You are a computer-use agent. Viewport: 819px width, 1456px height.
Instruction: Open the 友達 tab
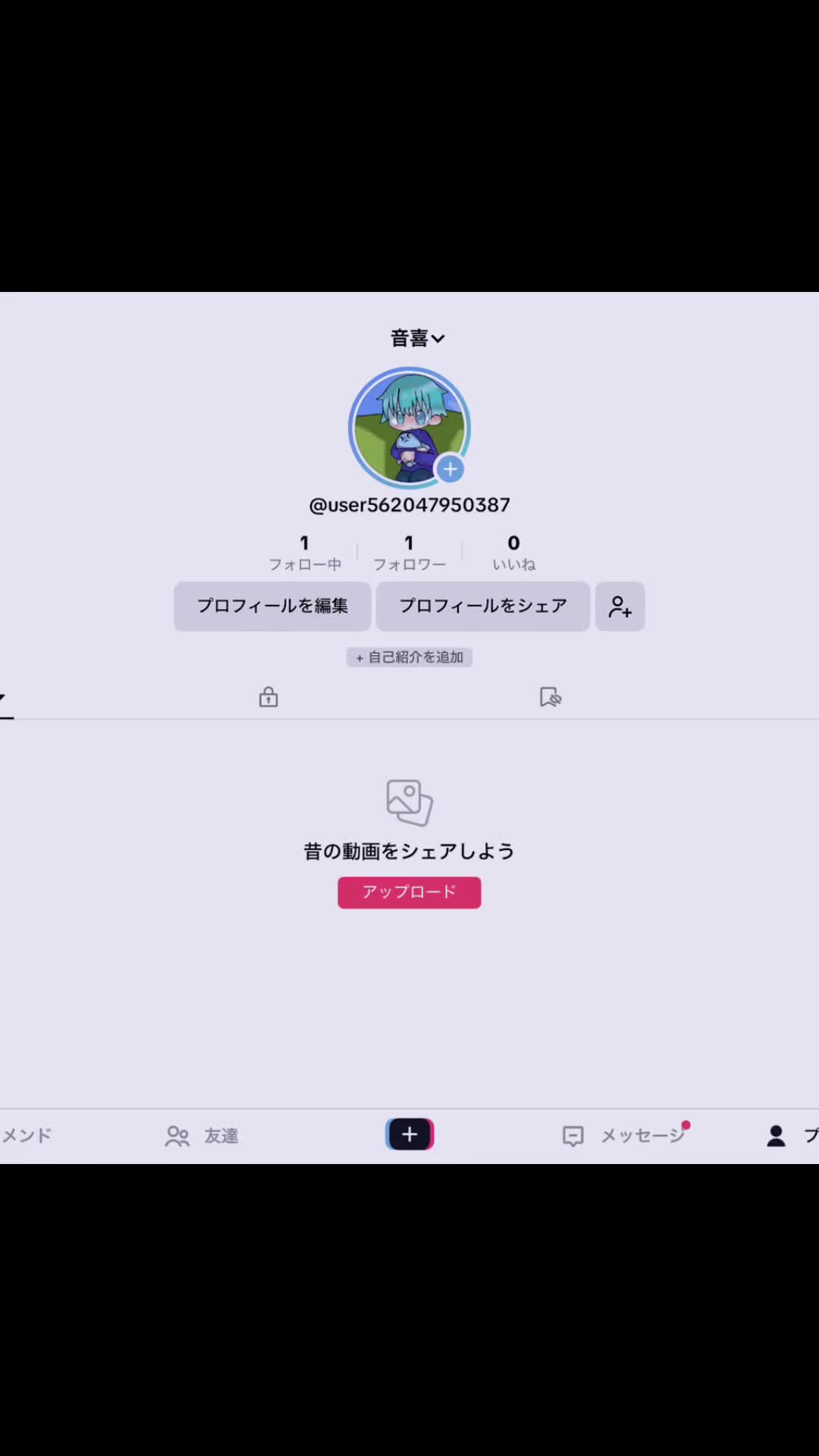pyautogui.click(x=202, y=1135)
